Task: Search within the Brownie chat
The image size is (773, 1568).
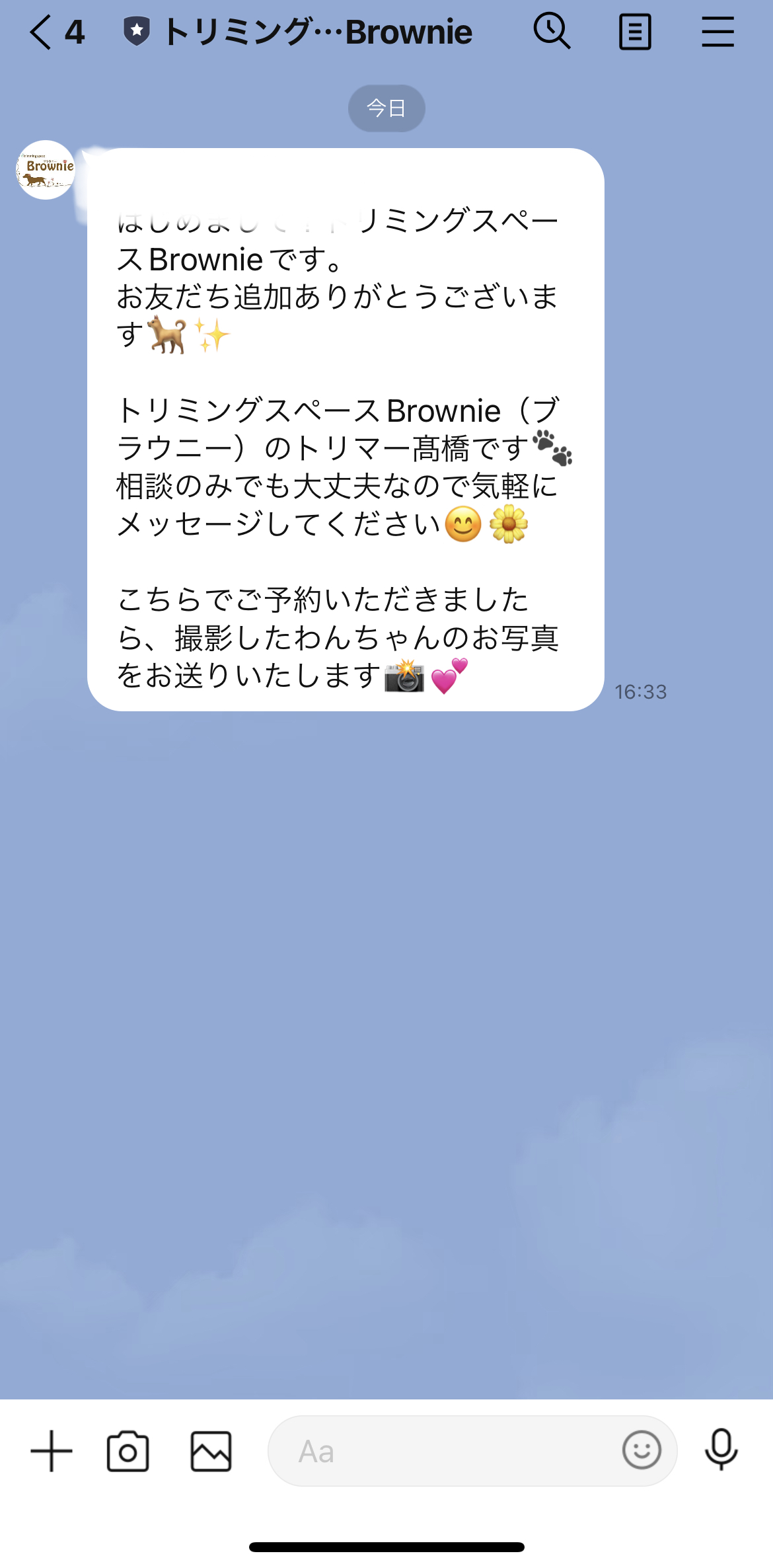Action: (552, 32)
